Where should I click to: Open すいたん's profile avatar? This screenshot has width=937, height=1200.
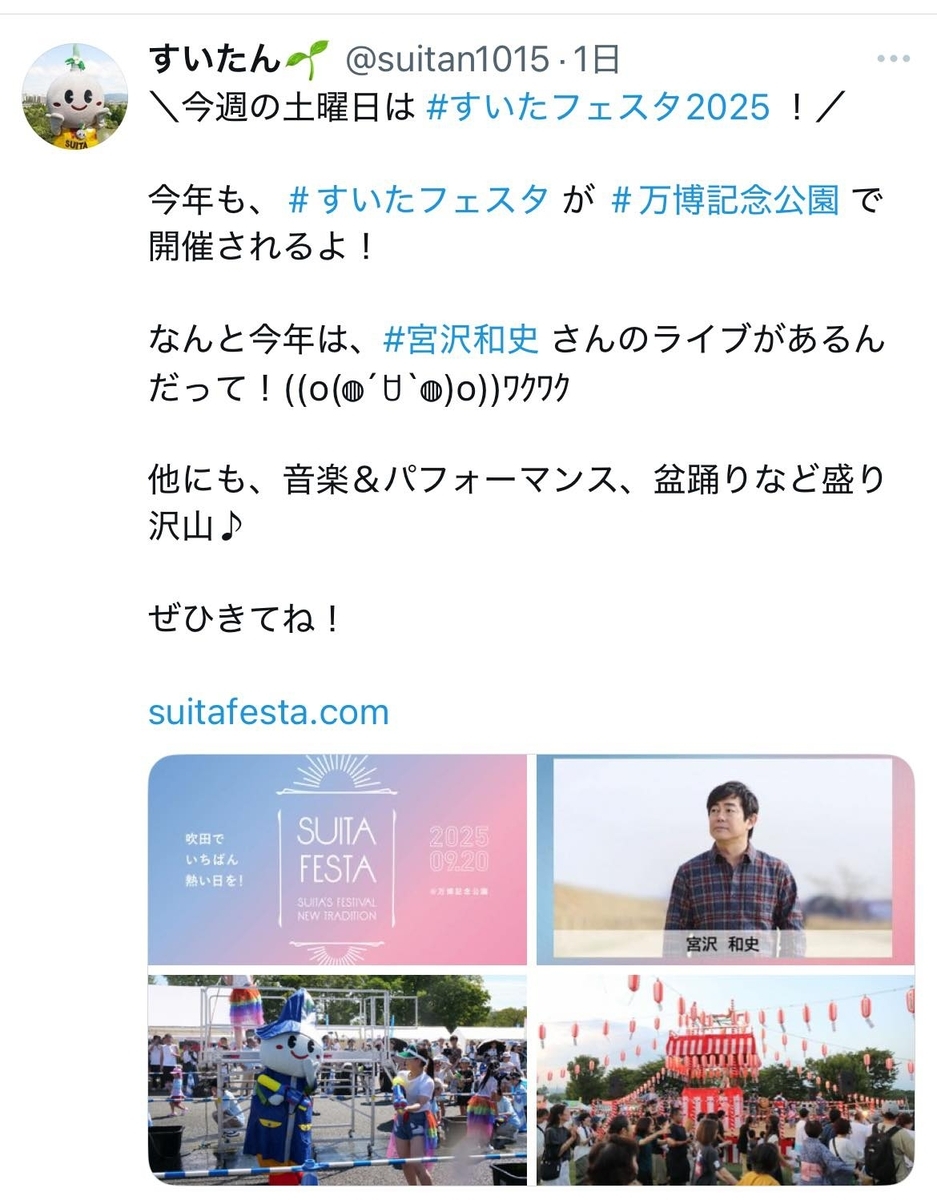[75, 96]
